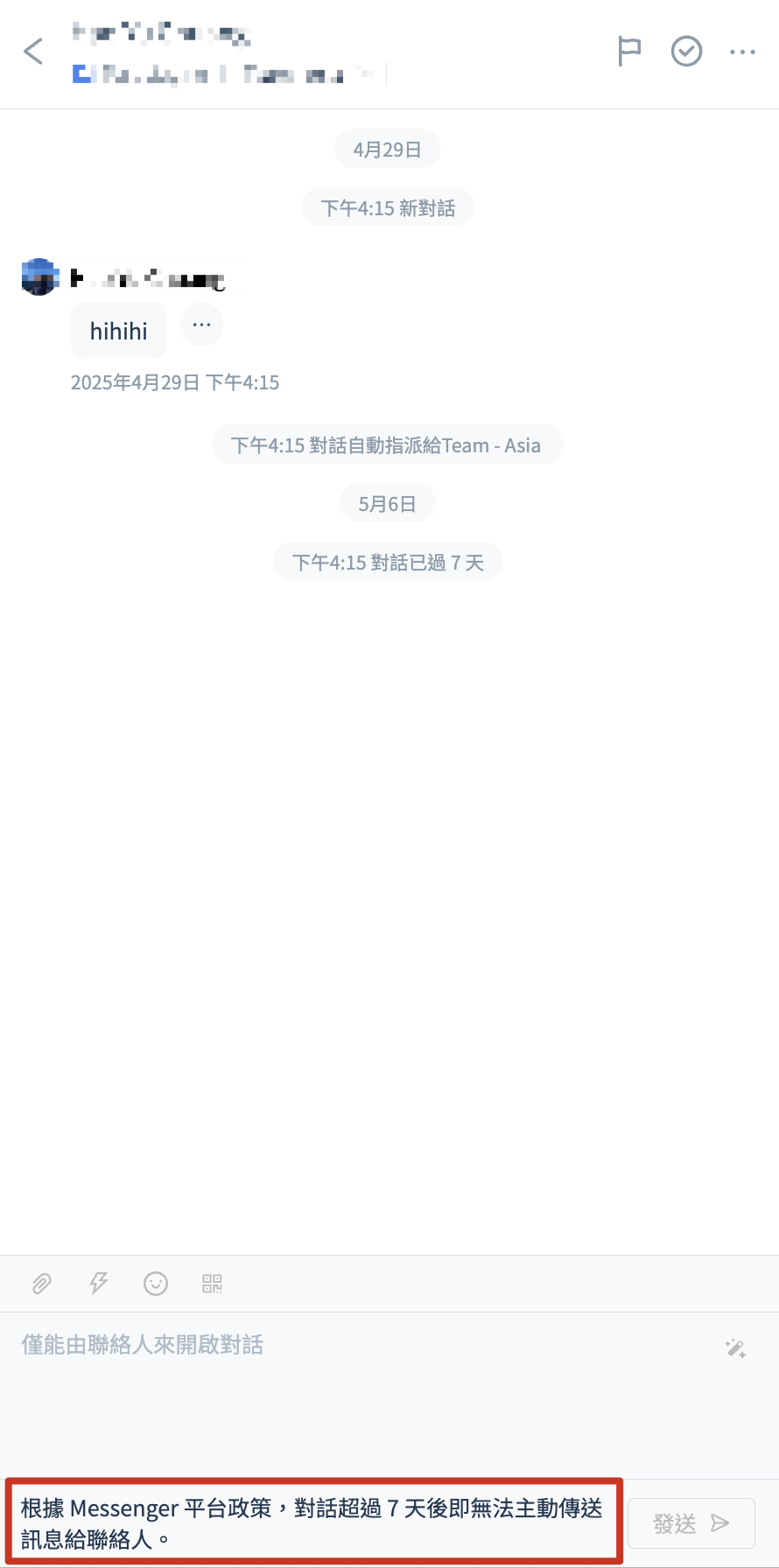Screen dimensions: 779x1568
Task: Open the AI magic wand assistant
Action: coord(735,1348)
